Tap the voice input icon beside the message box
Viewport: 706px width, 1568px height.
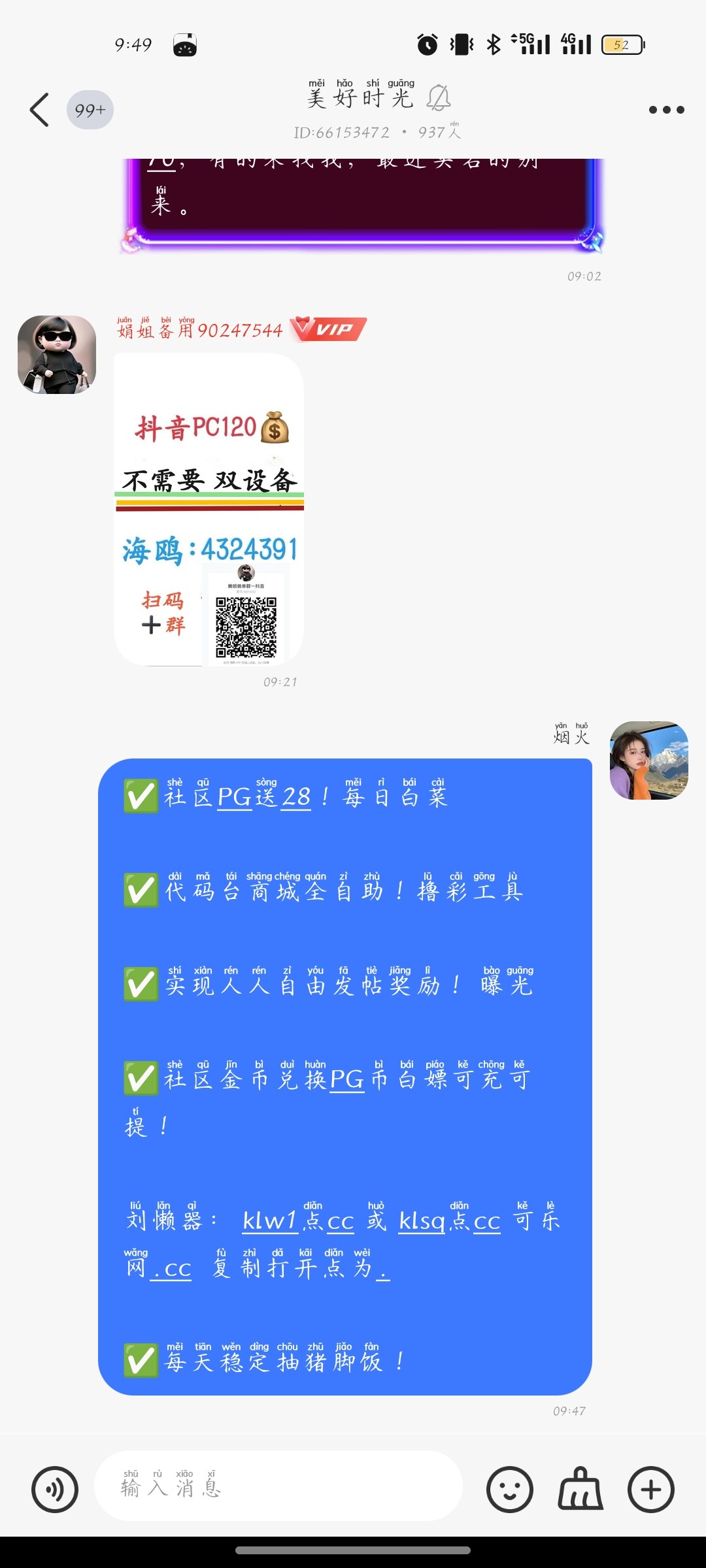tap(55, 1488)
